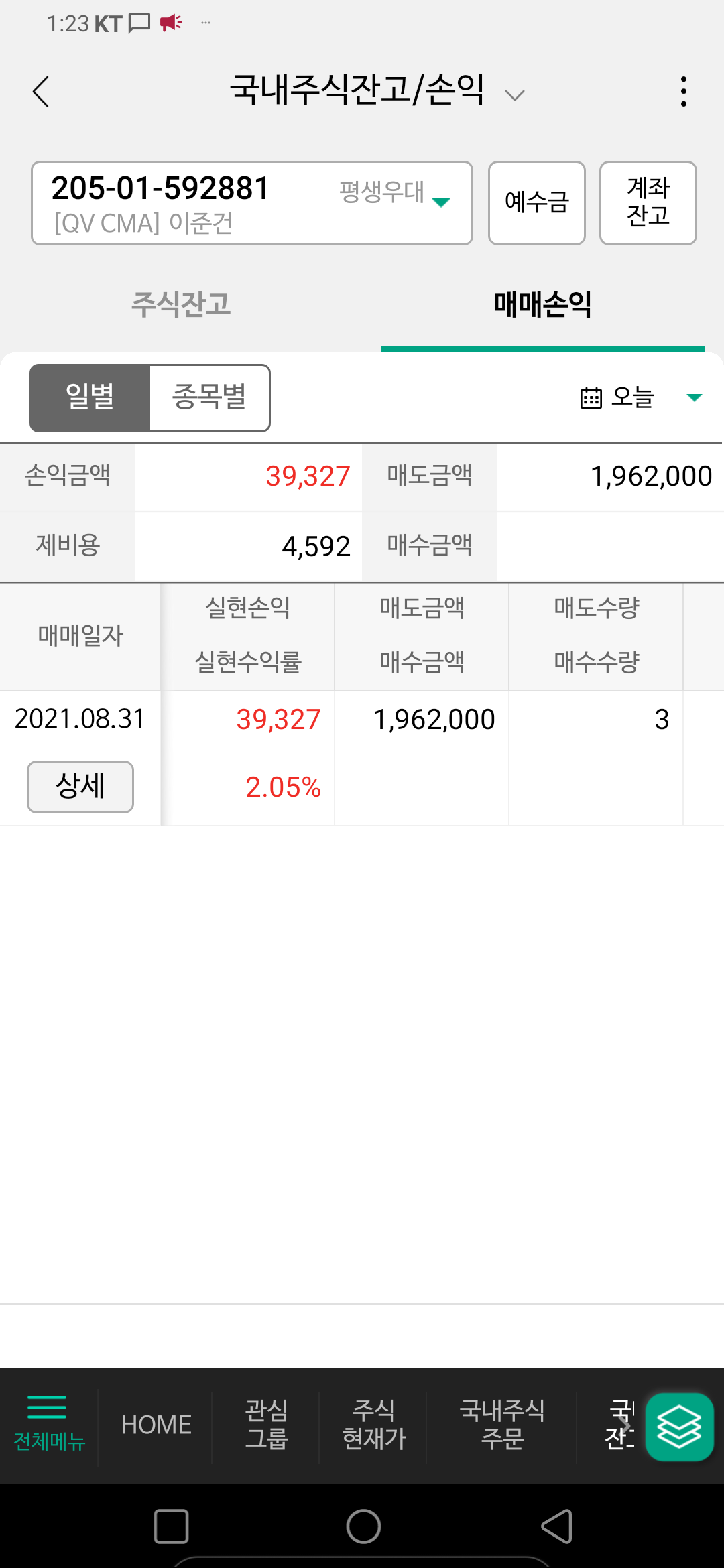Tap the system back navigation button
Image resolution: width=724 pixels, height=1568 pixels.
(556, 1527)
